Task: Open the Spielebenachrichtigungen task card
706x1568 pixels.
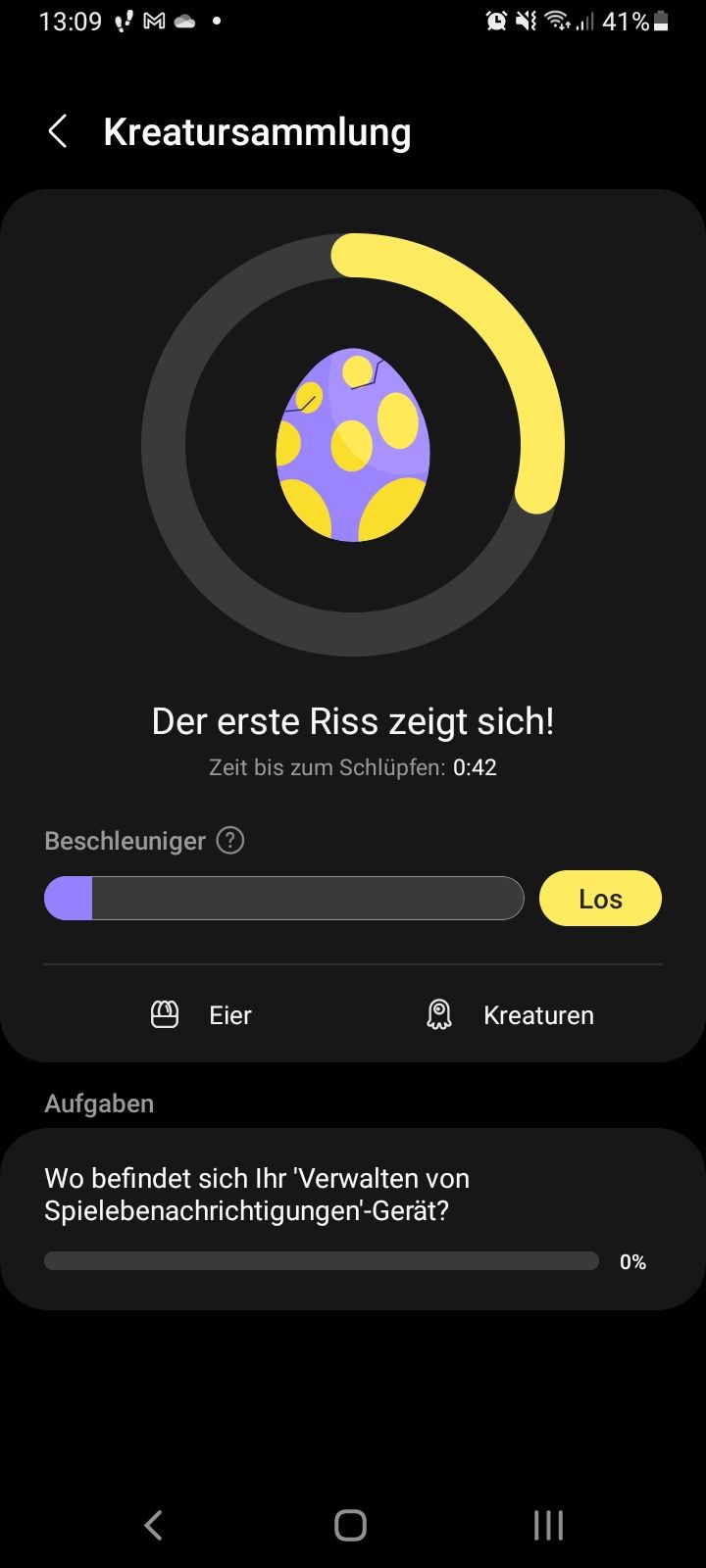Action: [353, 1218]
